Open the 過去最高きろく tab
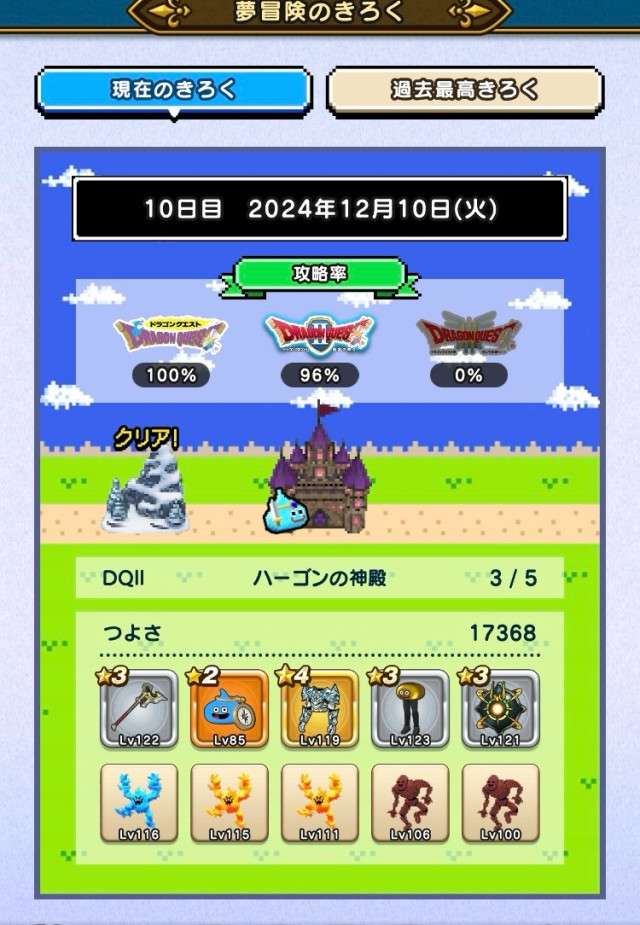The height and width of the screenshot is (925, 640). point(465,90)
